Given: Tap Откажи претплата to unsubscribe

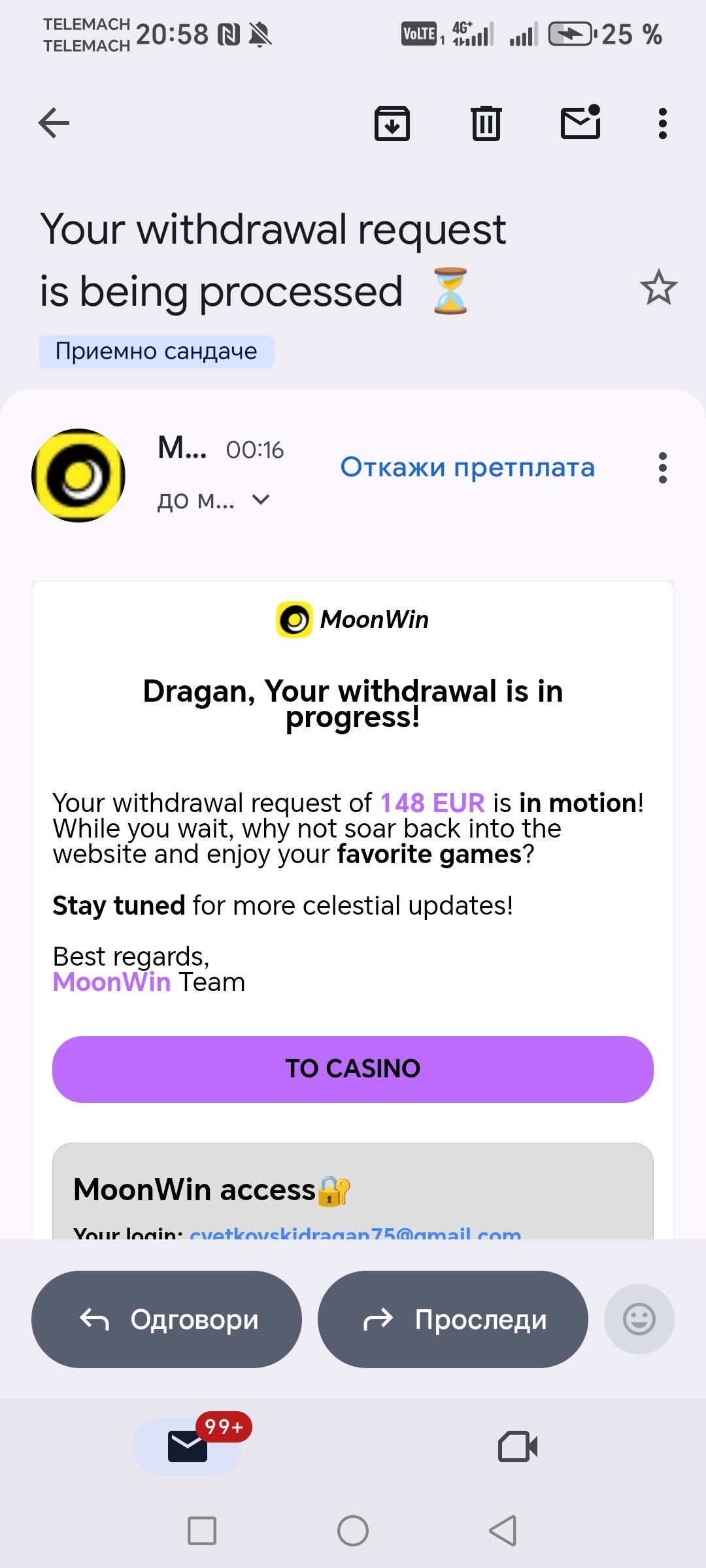Looking at the screenshot, I should 467,468.
